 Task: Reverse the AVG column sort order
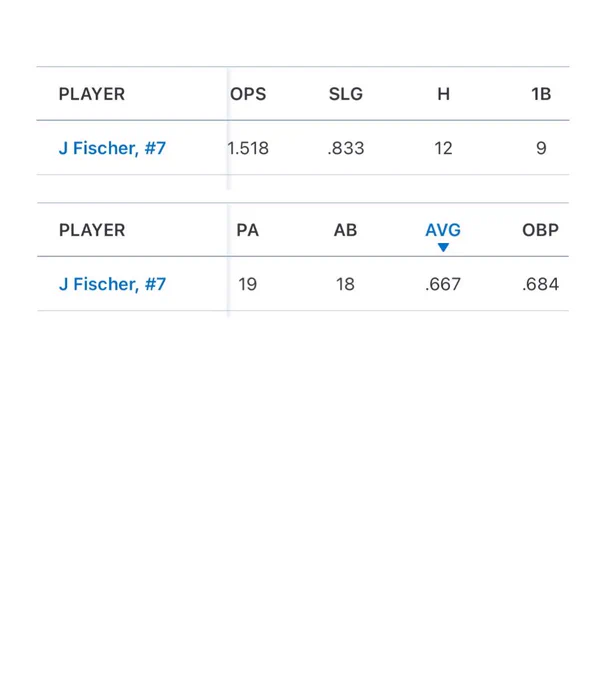tap(443, 235)
